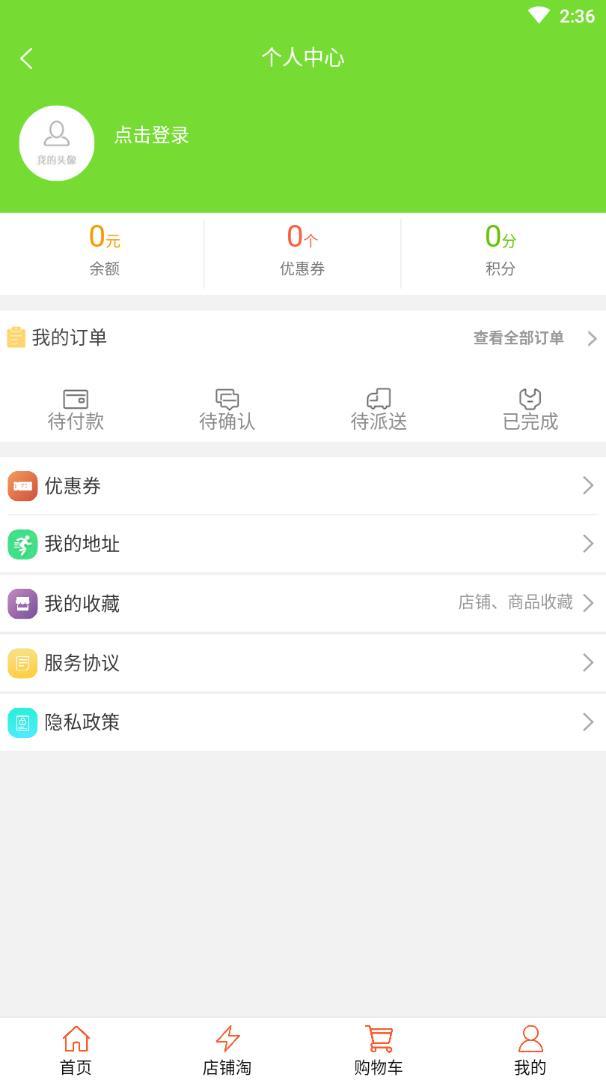Image resolution: width=606 pixels, height=1080 pixels.
Task: Read the 服务协议
Action: pos(302,662)
